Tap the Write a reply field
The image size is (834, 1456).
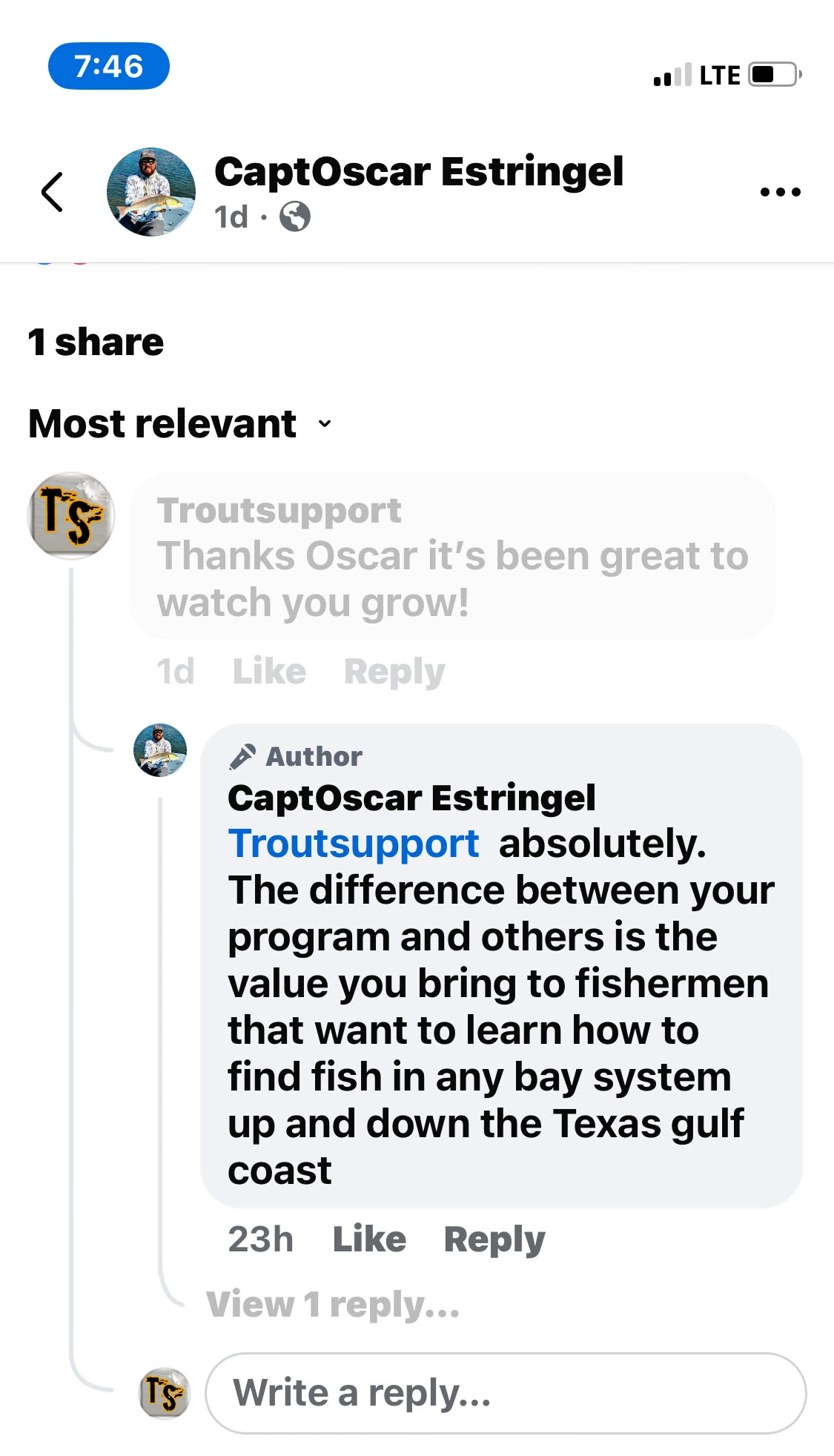[504, 1392]
